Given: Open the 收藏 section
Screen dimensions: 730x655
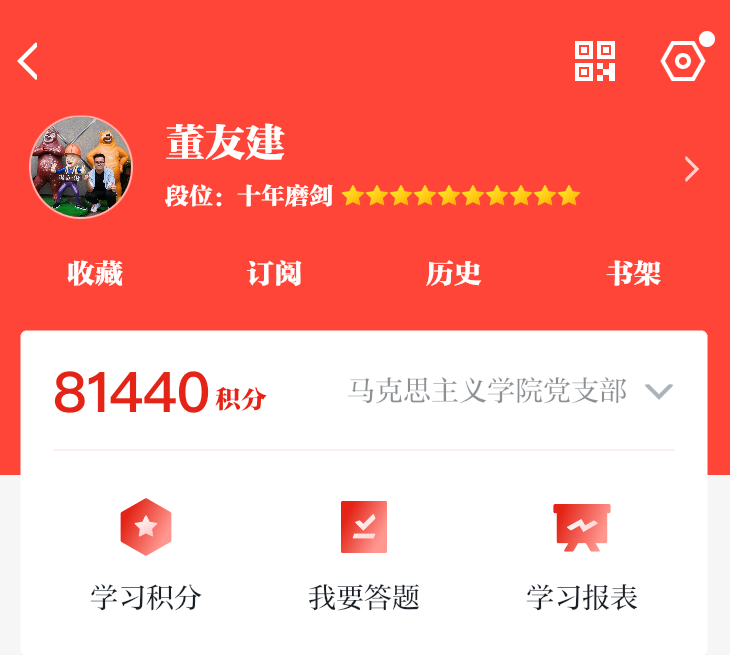Looking at the screenshot, I should [x=95, y=273].
